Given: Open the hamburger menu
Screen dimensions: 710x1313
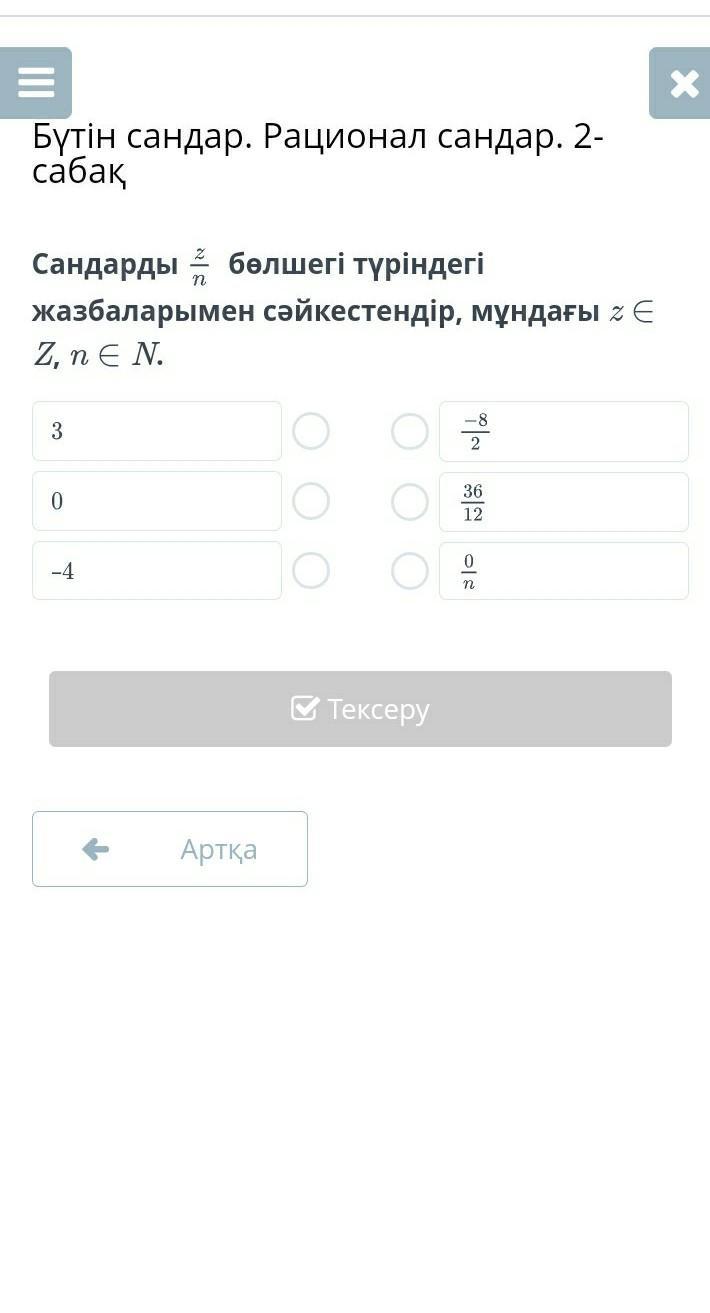Looking at the screenshot, I should tap(36, 83).
